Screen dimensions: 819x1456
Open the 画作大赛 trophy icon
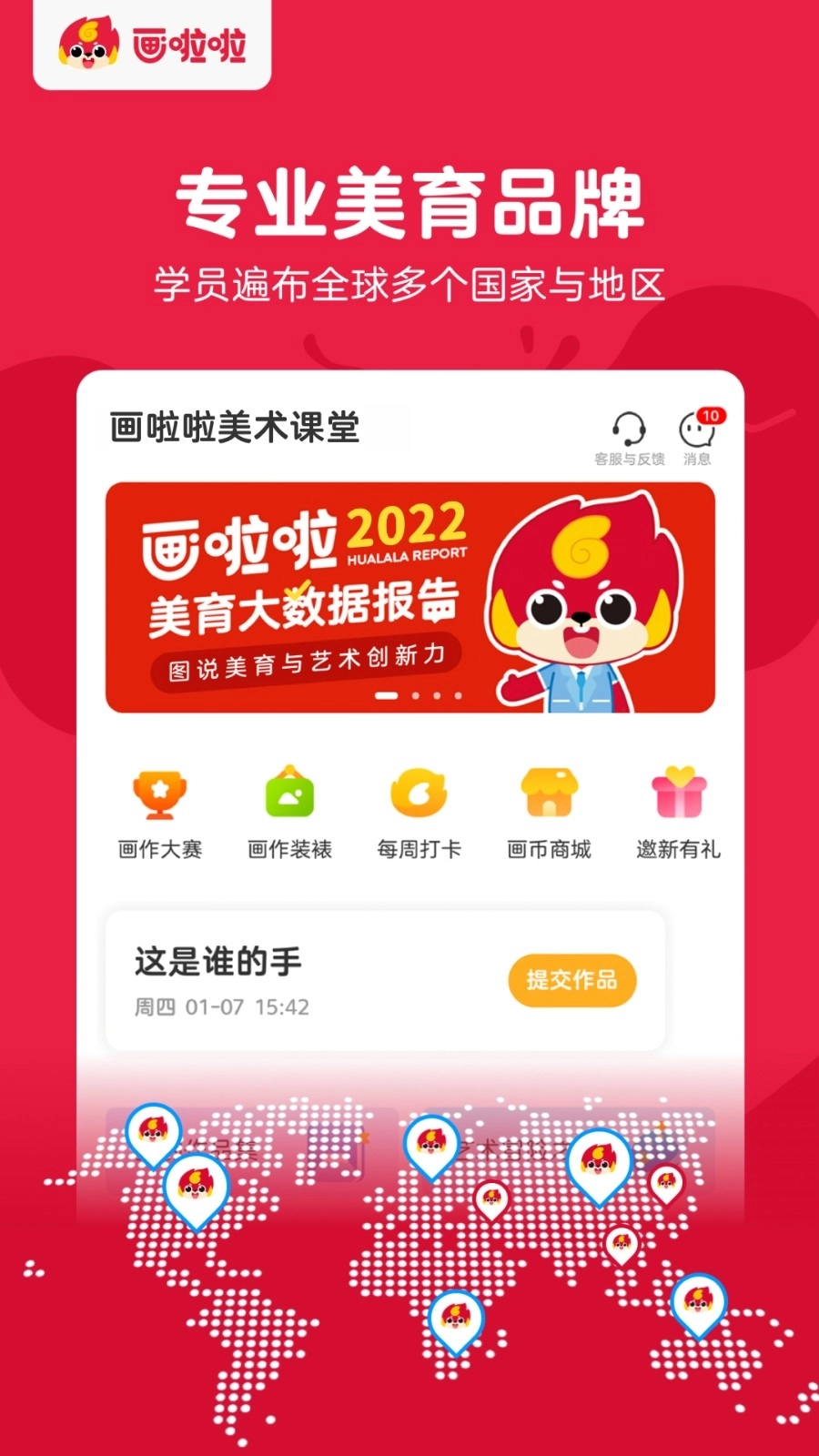(159, 810)
